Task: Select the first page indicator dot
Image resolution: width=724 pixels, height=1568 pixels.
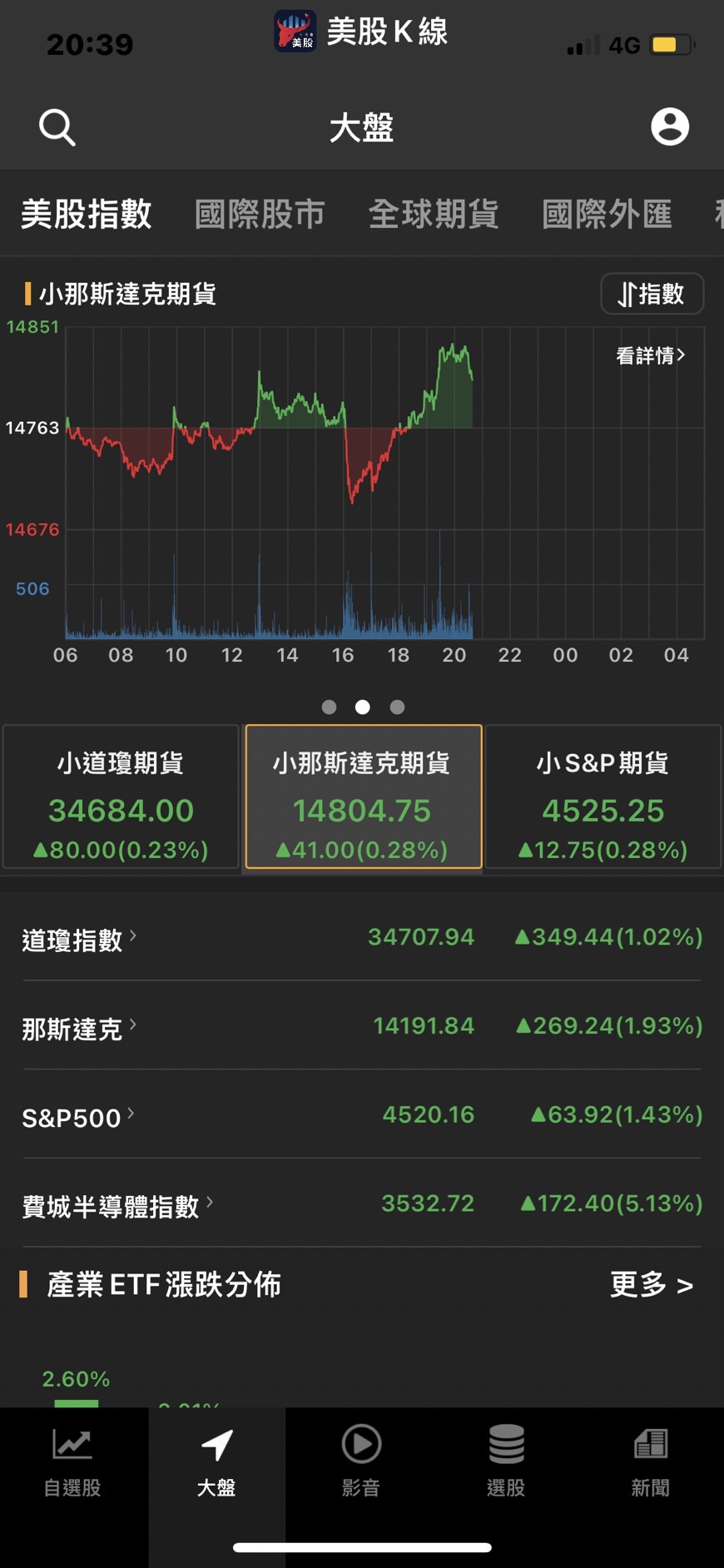Action: coord(329,707)
